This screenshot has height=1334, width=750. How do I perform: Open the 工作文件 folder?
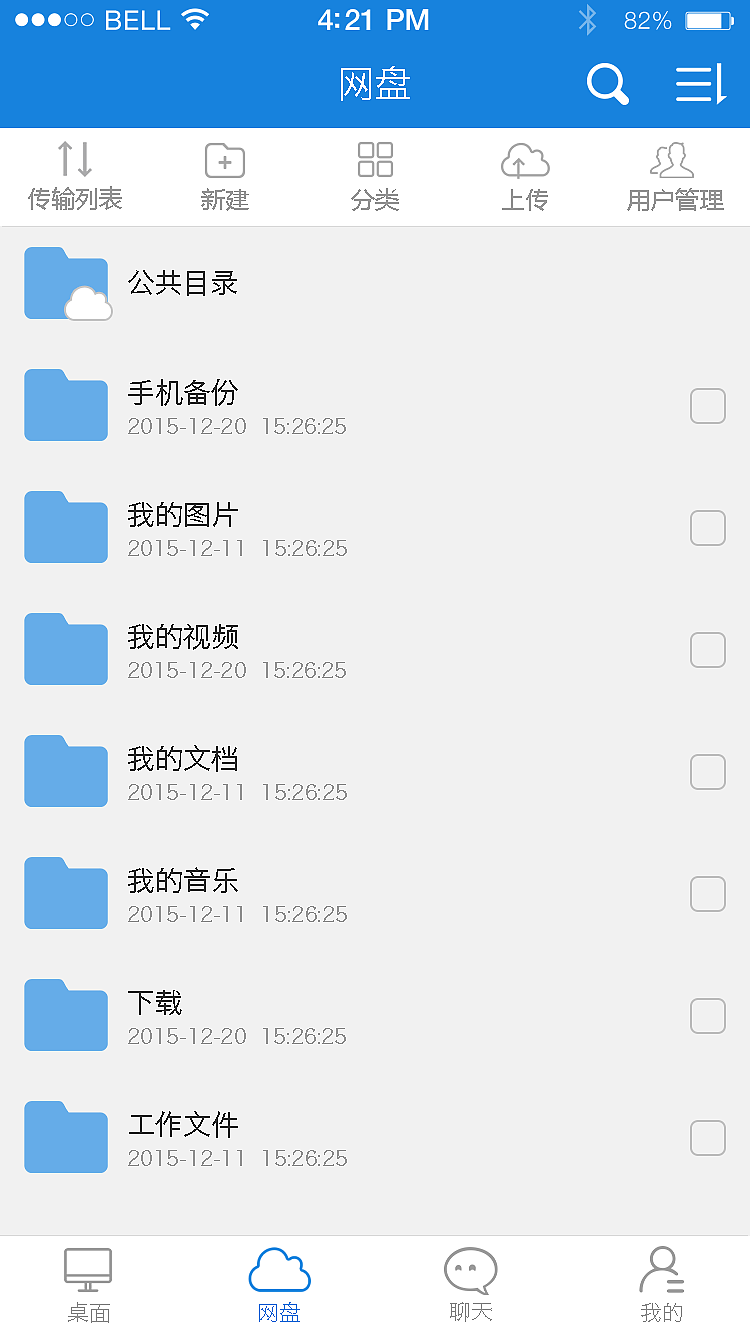point(182,1137)
